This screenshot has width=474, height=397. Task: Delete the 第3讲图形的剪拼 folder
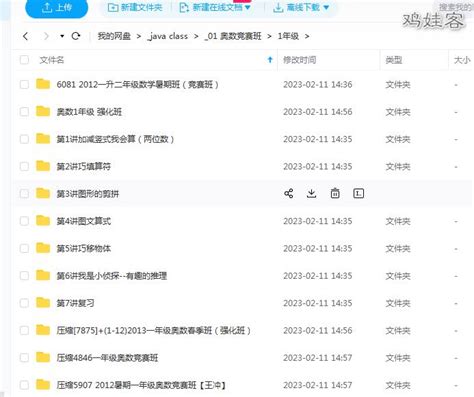pyautogui.click(x=335, y=193)
